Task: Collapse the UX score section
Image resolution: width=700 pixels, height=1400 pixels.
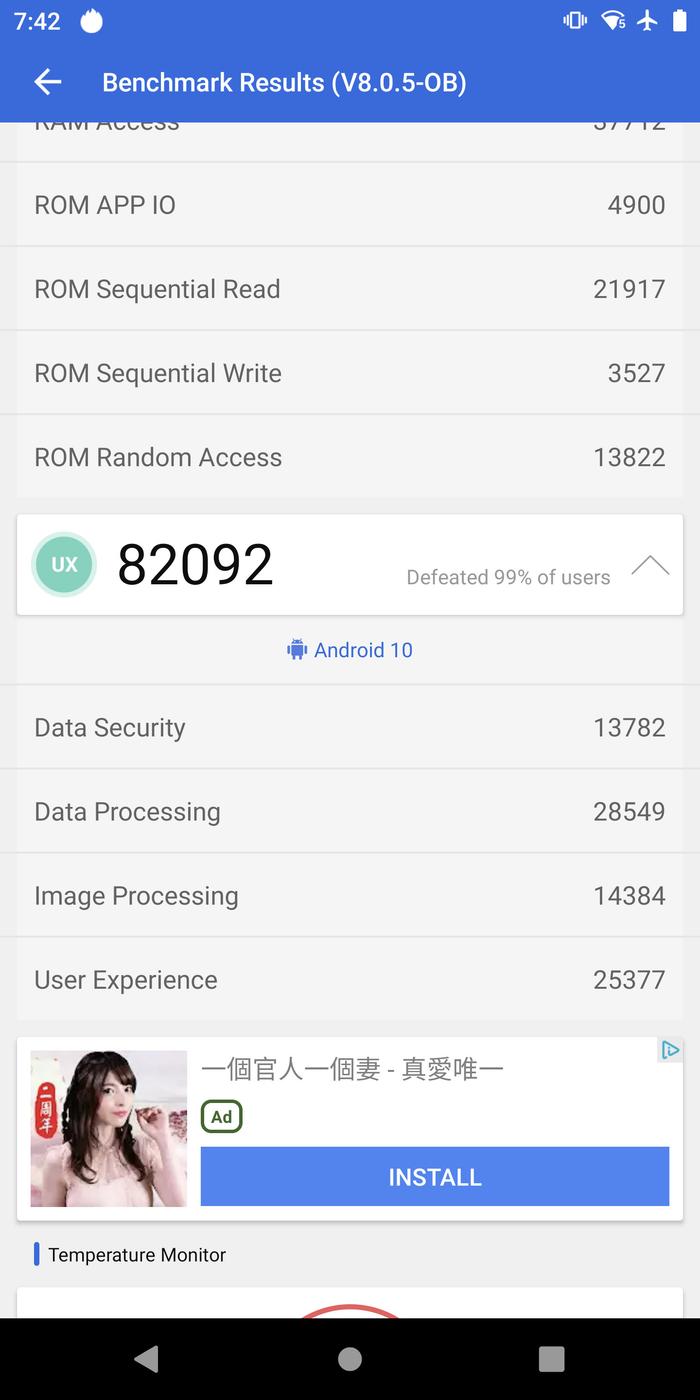Action: pos(650,566)
